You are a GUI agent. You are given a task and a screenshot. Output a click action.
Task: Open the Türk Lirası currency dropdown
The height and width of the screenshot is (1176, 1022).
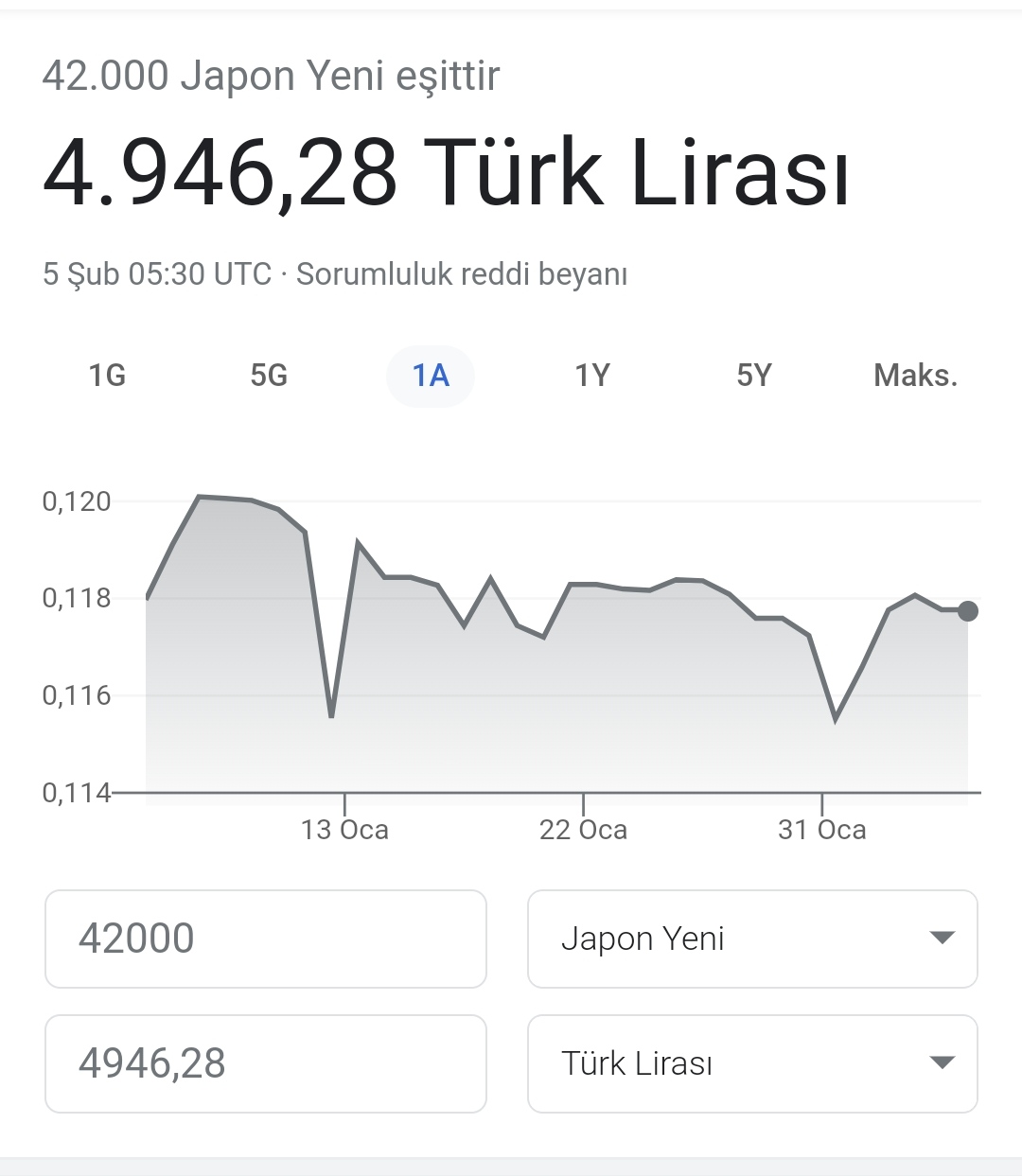[752, 1063]
